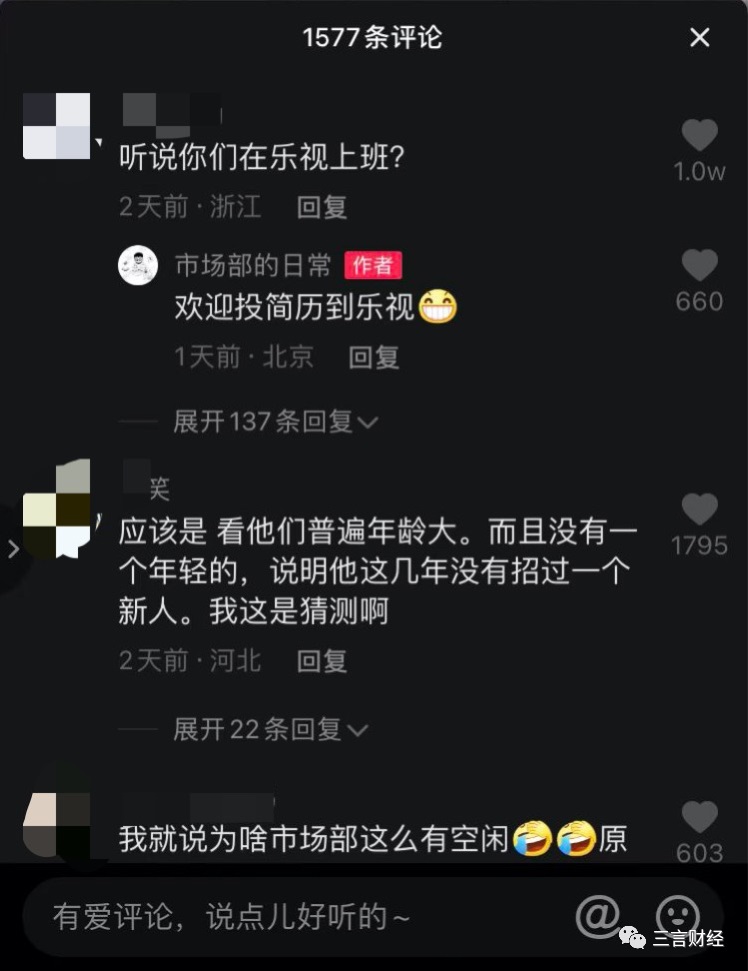Mention someone with the @ icon

(x=598, y=916)
